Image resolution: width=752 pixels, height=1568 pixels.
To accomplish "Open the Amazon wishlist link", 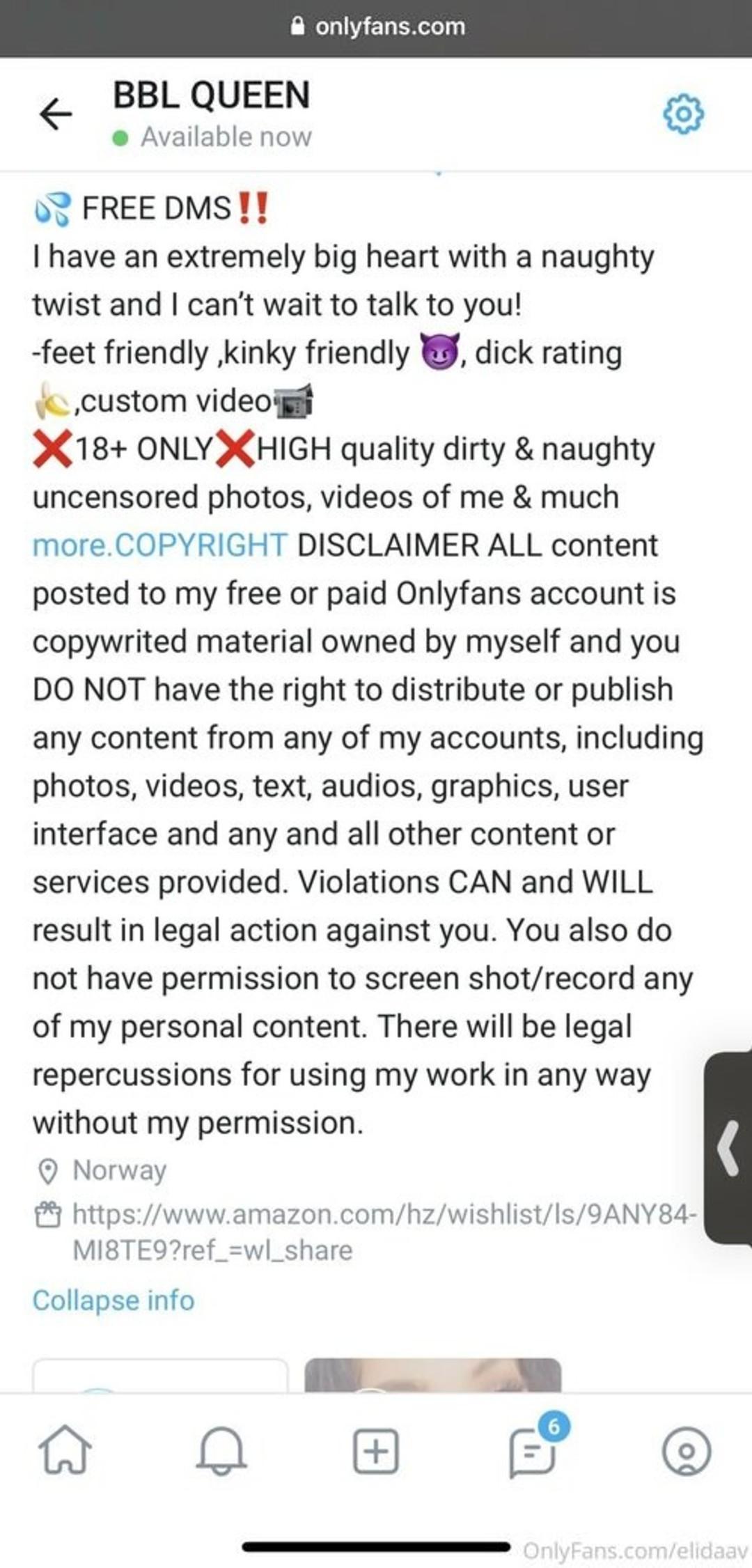I will point(384,1232).
